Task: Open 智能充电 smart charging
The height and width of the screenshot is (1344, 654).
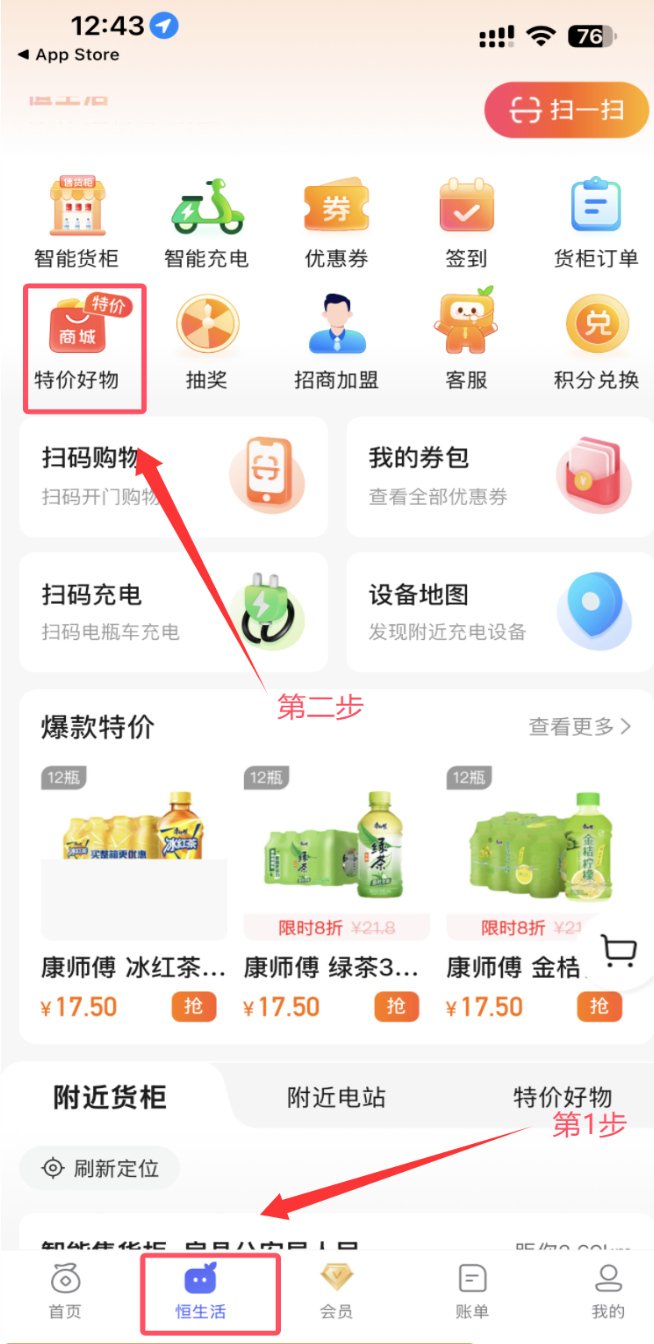Action: coord(206,222)
